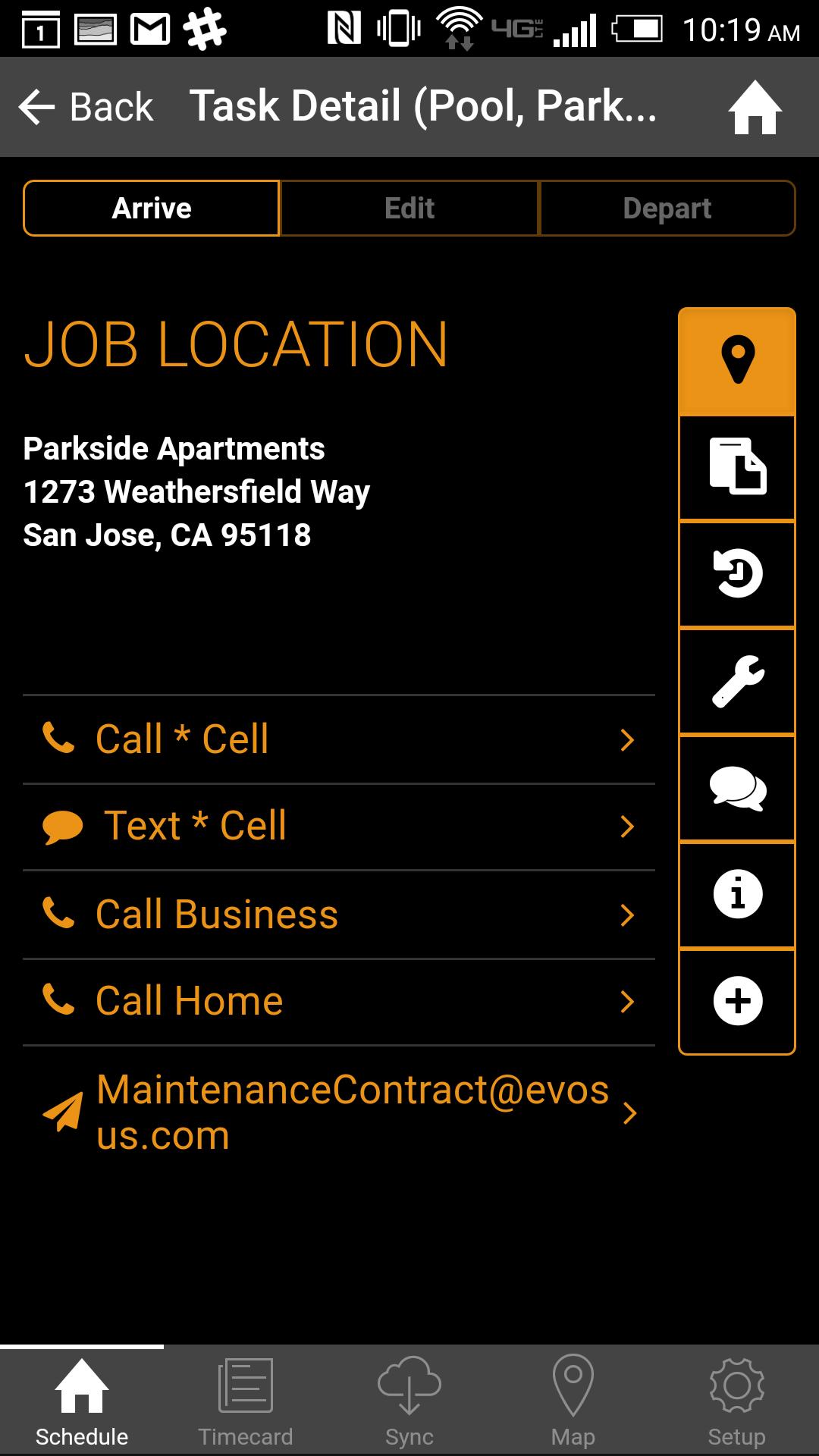Switch to the Sync tab
This screenshot has width=819, height=1456.
click(409, 1401)
